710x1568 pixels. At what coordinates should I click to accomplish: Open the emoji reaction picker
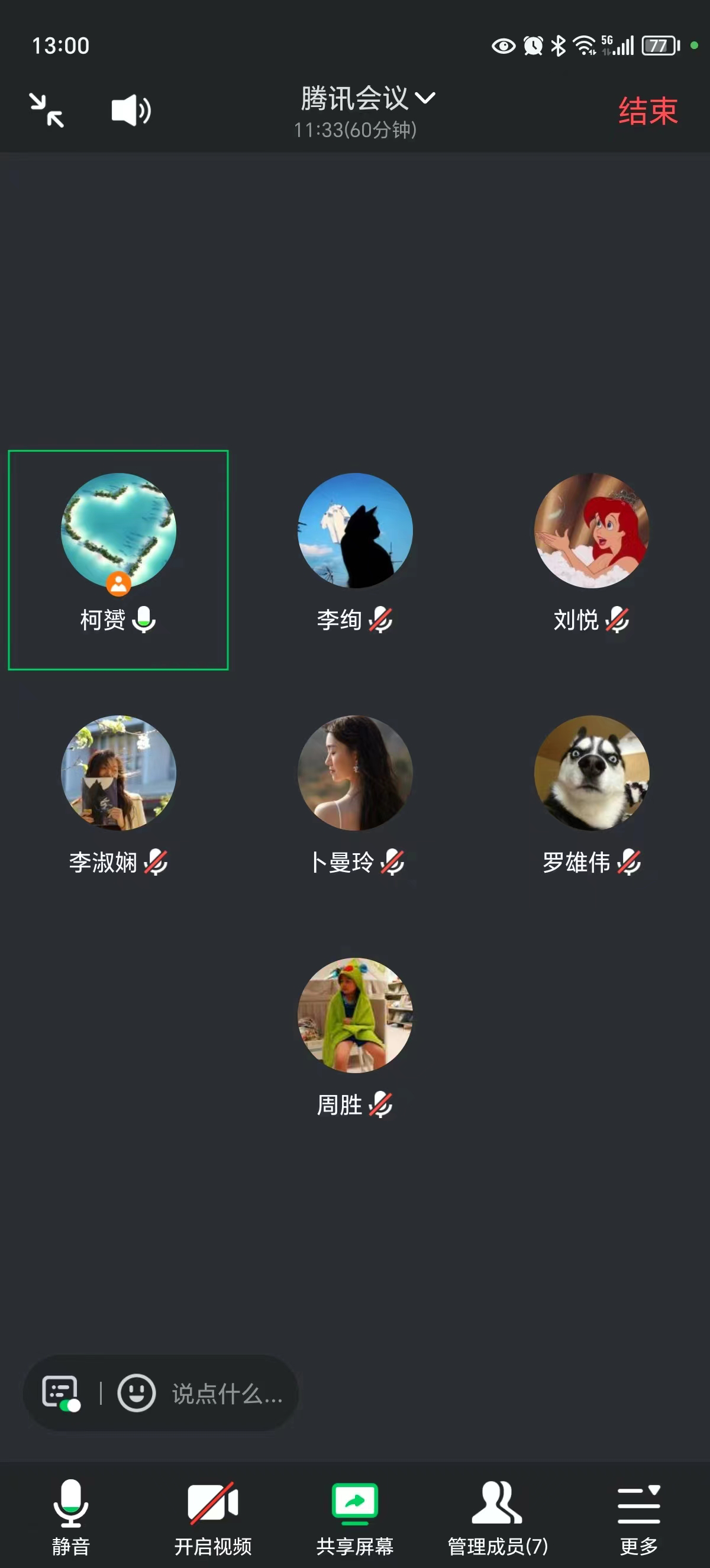coord(137,1392)
